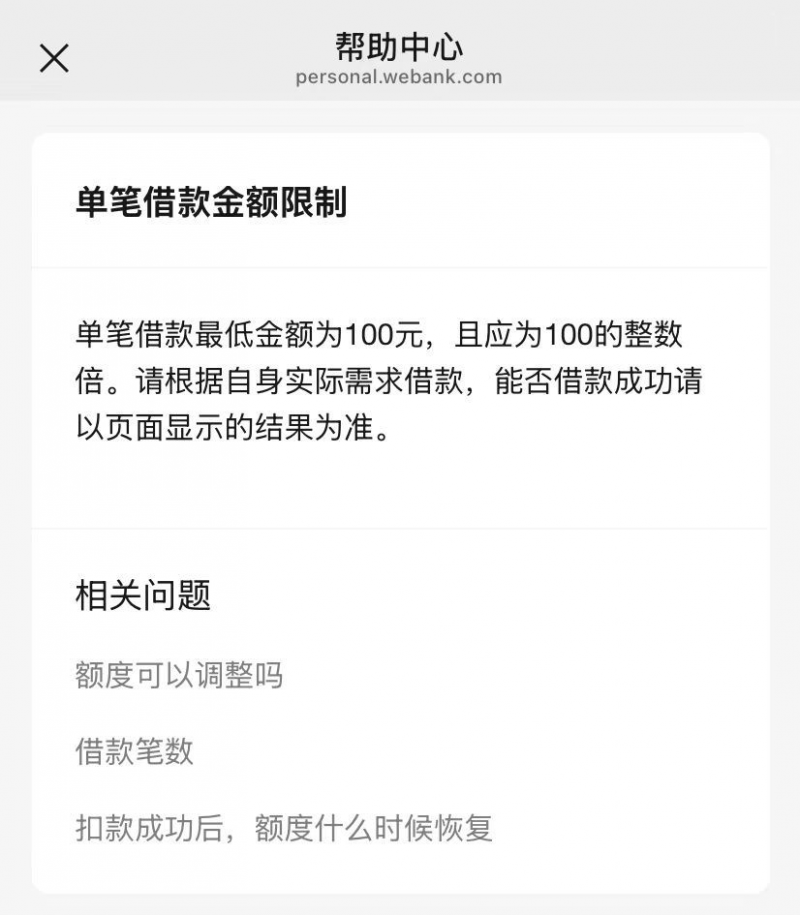
Task: Open related question 借款笔数
Action: tap(135, 751)
